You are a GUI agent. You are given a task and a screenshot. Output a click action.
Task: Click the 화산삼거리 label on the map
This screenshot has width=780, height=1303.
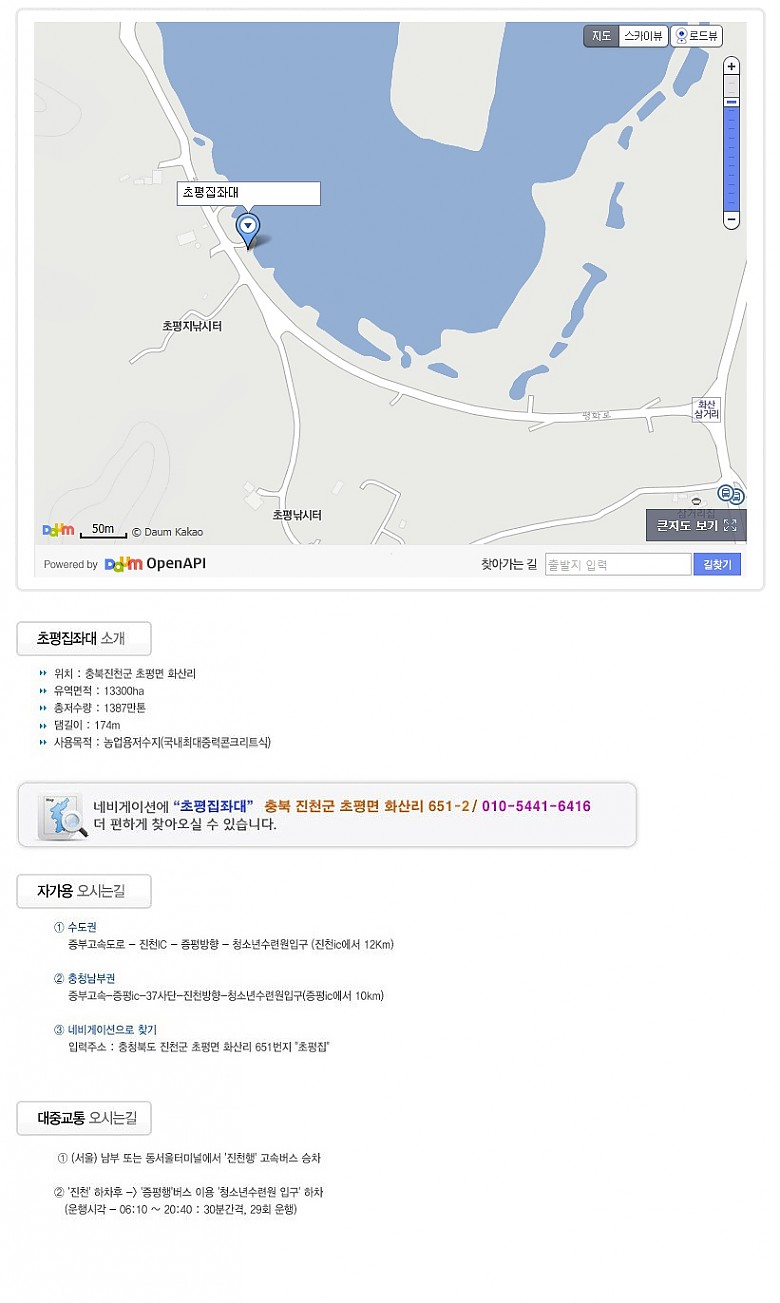(x=705, y=408)
